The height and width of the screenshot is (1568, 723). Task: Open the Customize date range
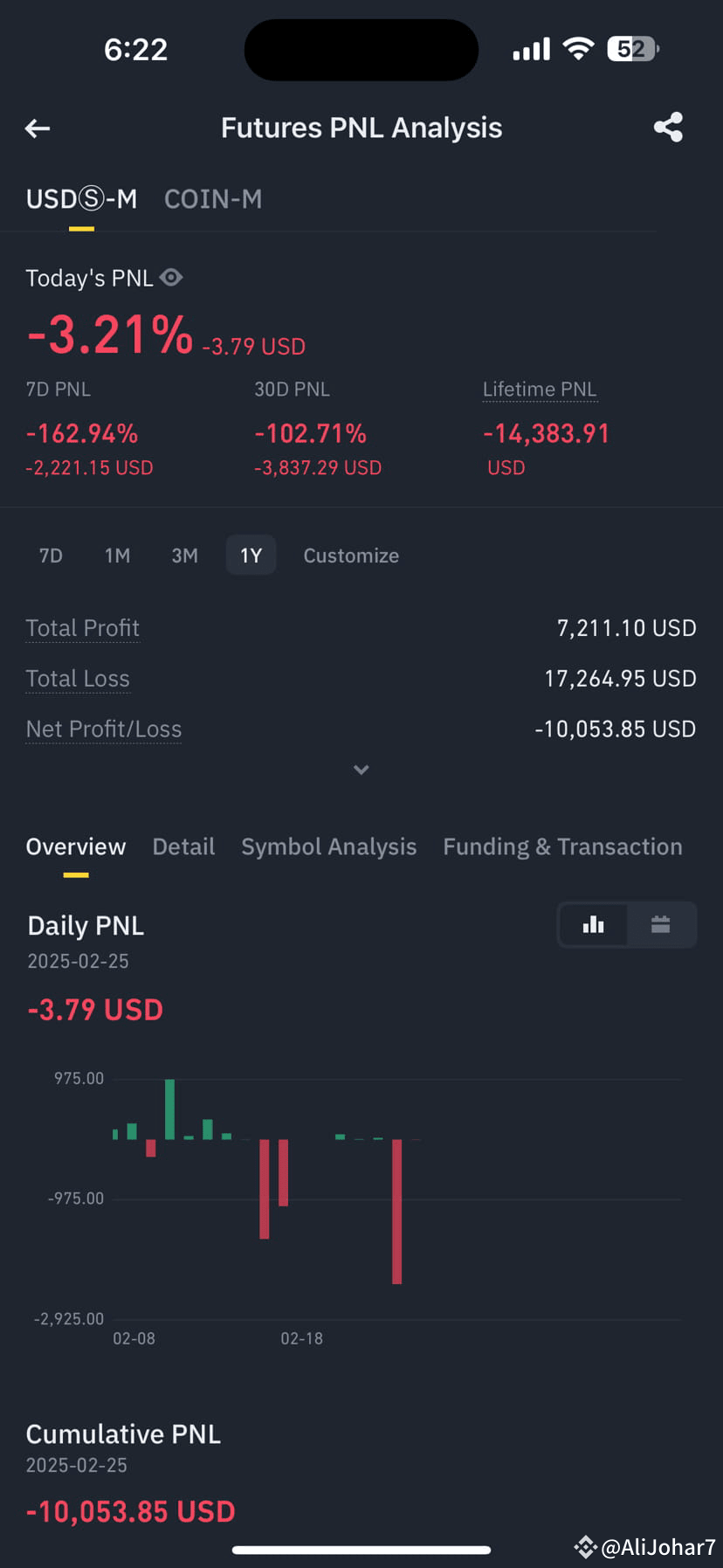[x=351, y=556]
